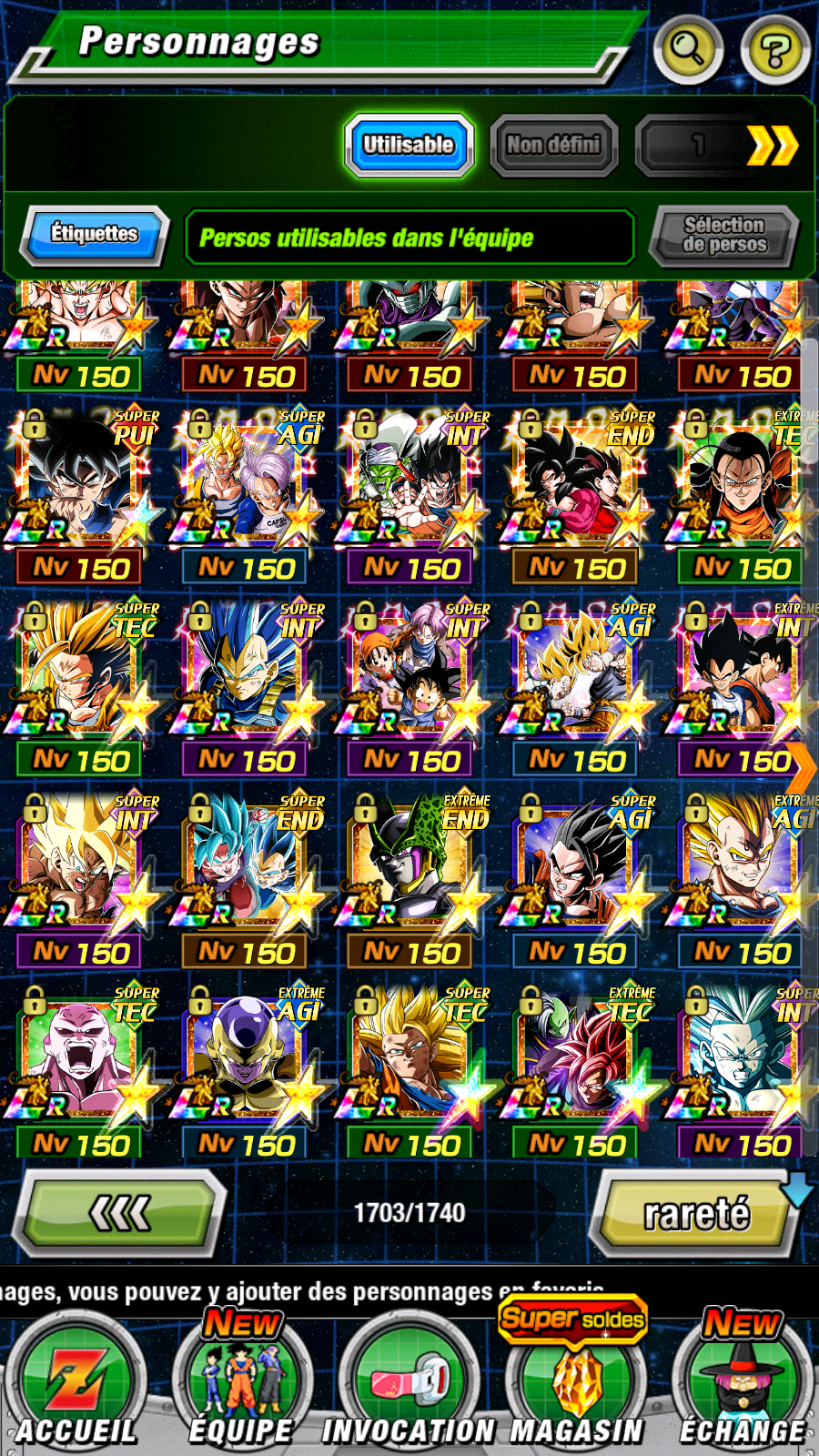
Task: Go back with the green triple-arrow button
Action: (x=121, y=1214)
